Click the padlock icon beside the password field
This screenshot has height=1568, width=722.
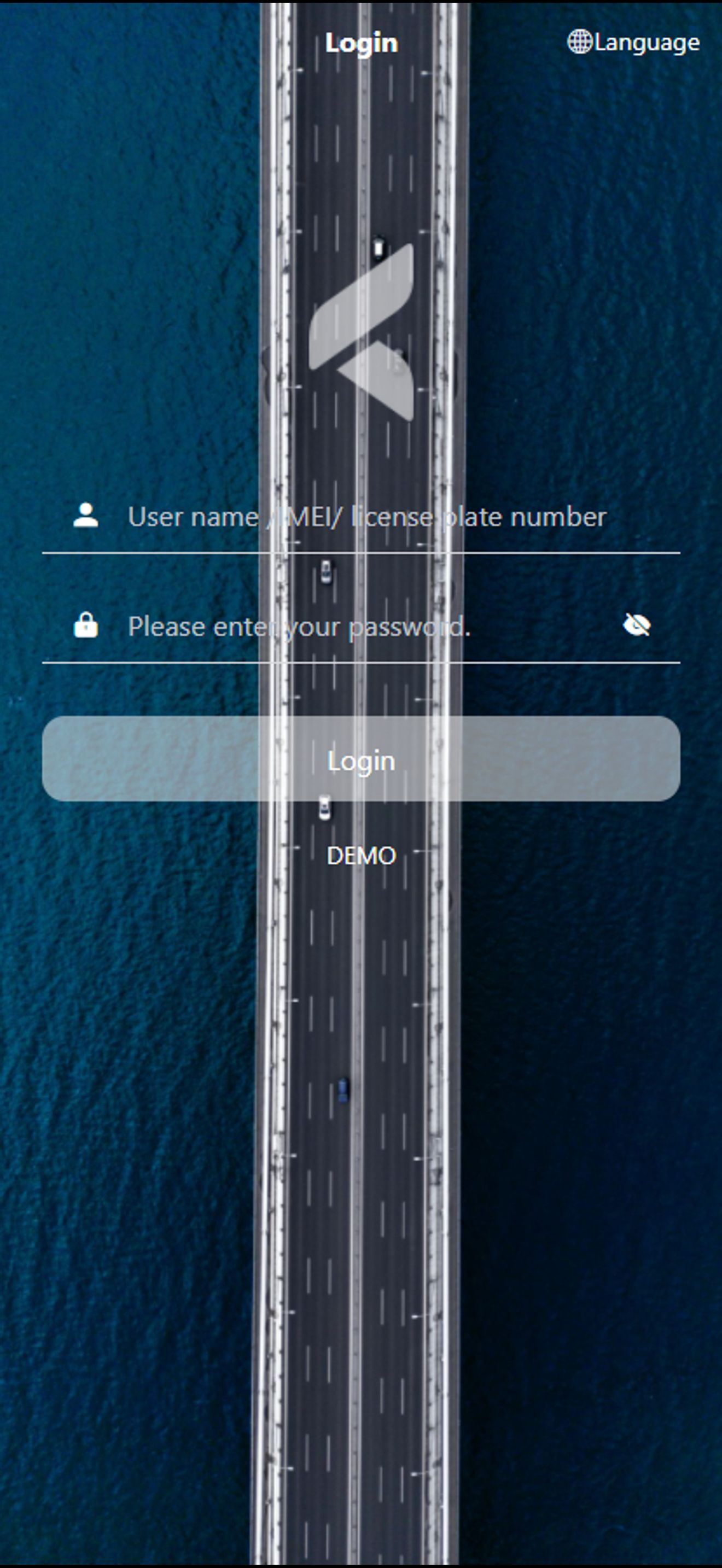pos(85,624)
